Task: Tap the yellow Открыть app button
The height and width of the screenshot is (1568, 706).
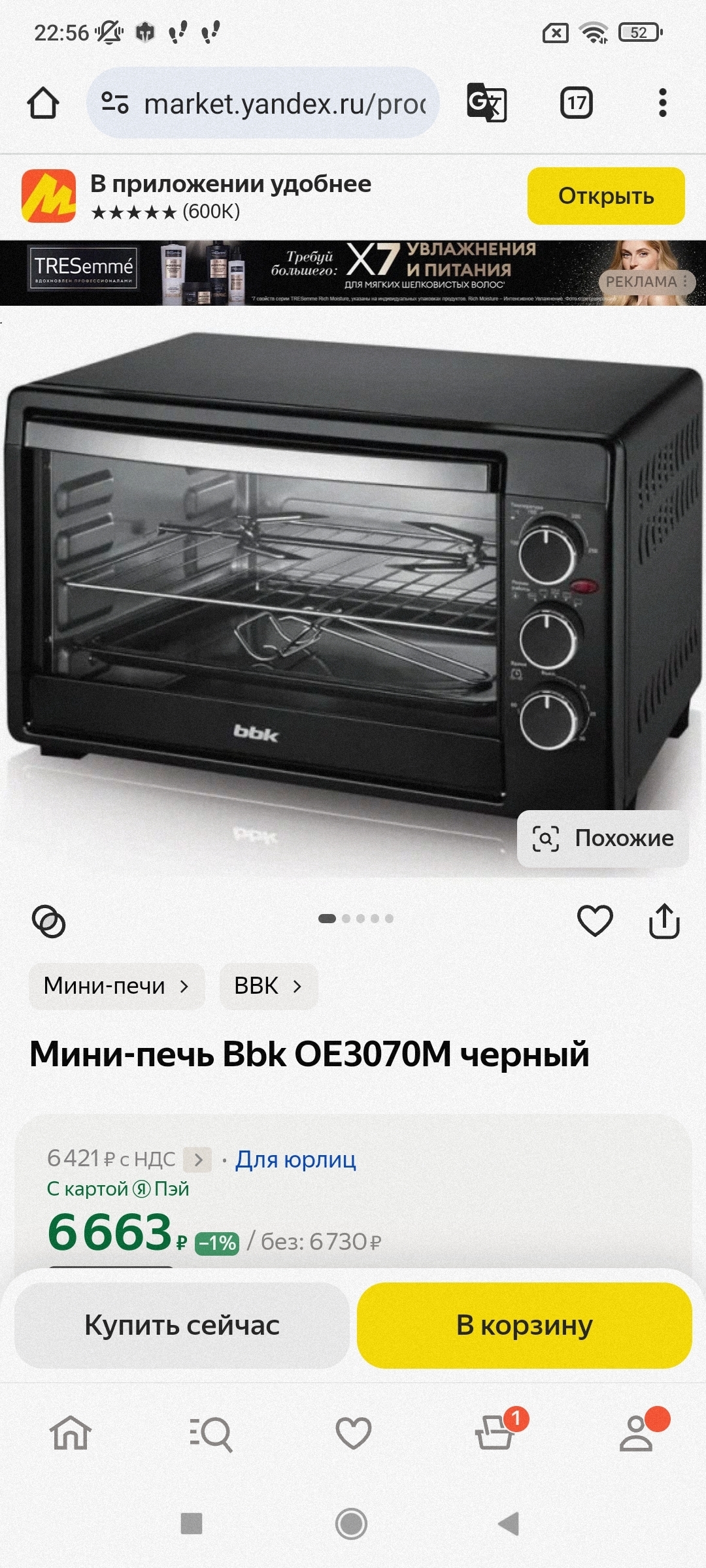Action: pyautogui.click(x=606, y=196)
